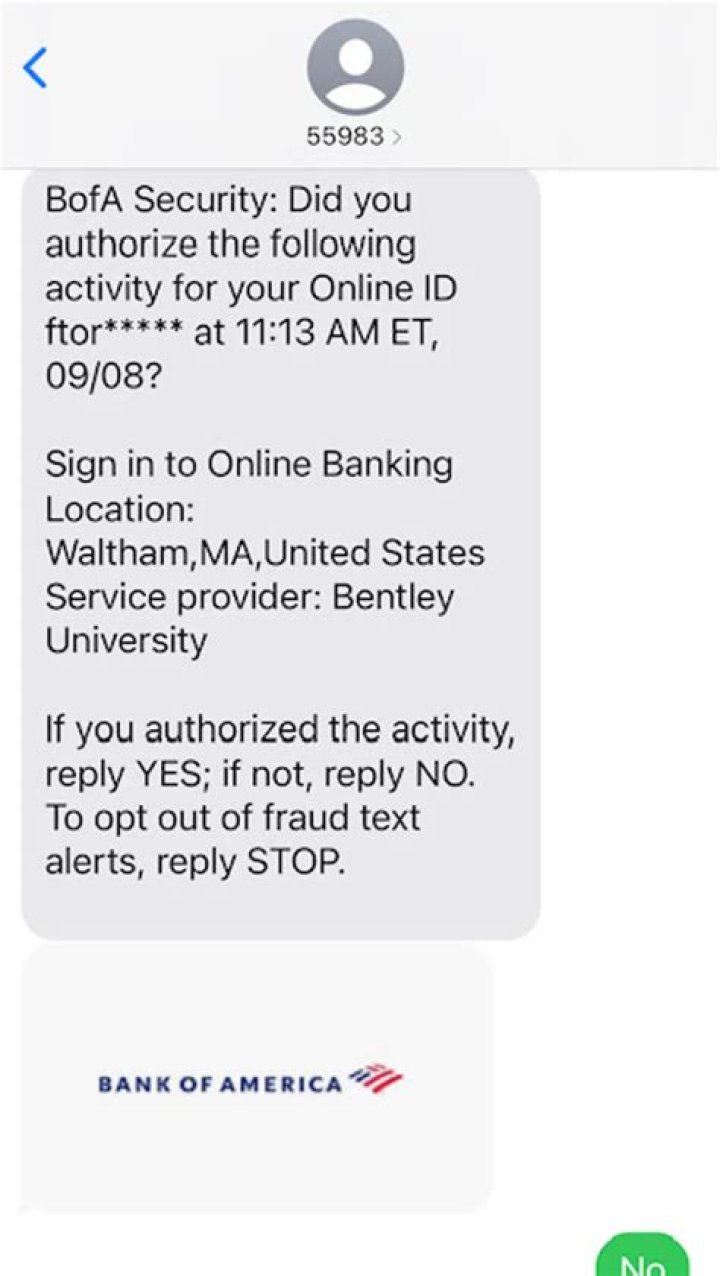Go back to the messages list
This screenshot has width=720, height=1276.
point(35,68)
